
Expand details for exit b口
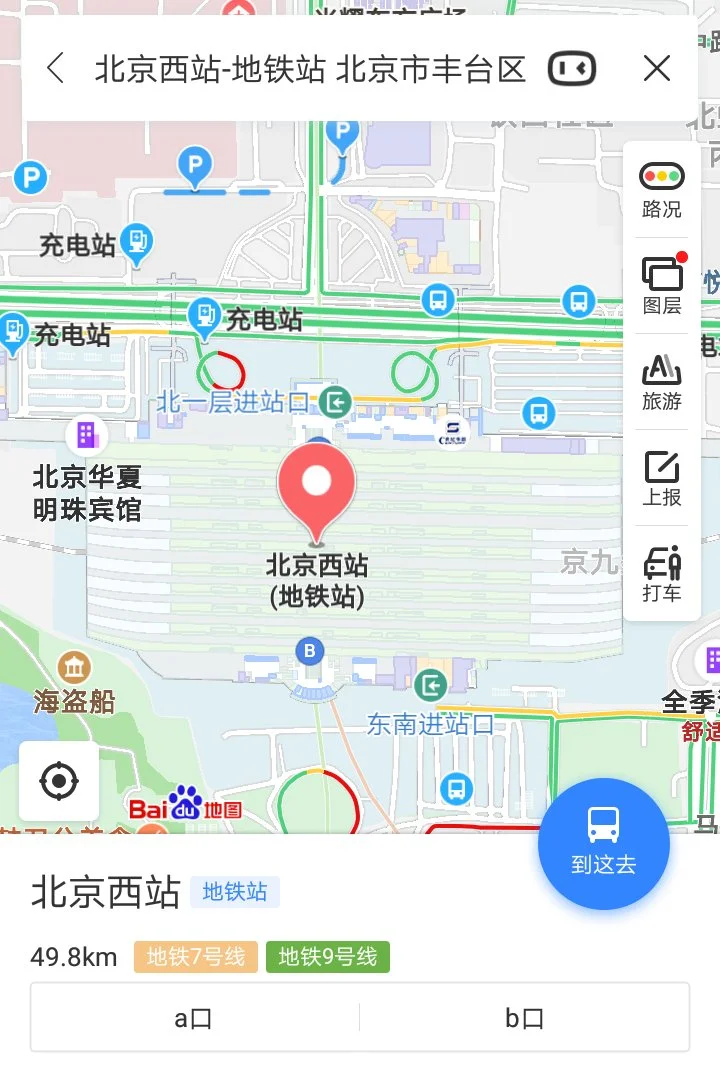tap(524, 1018)
